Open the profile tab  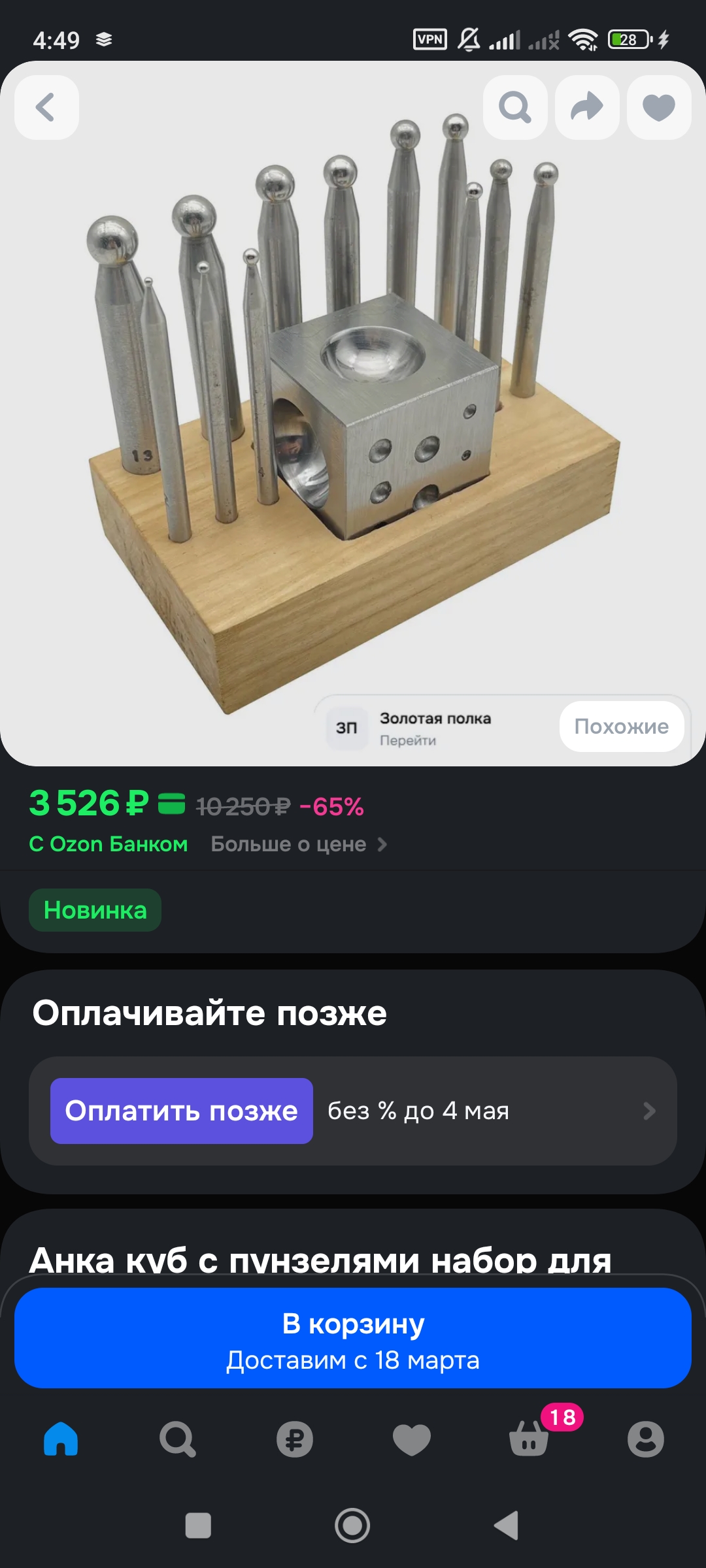click(x=645, y=1439)
